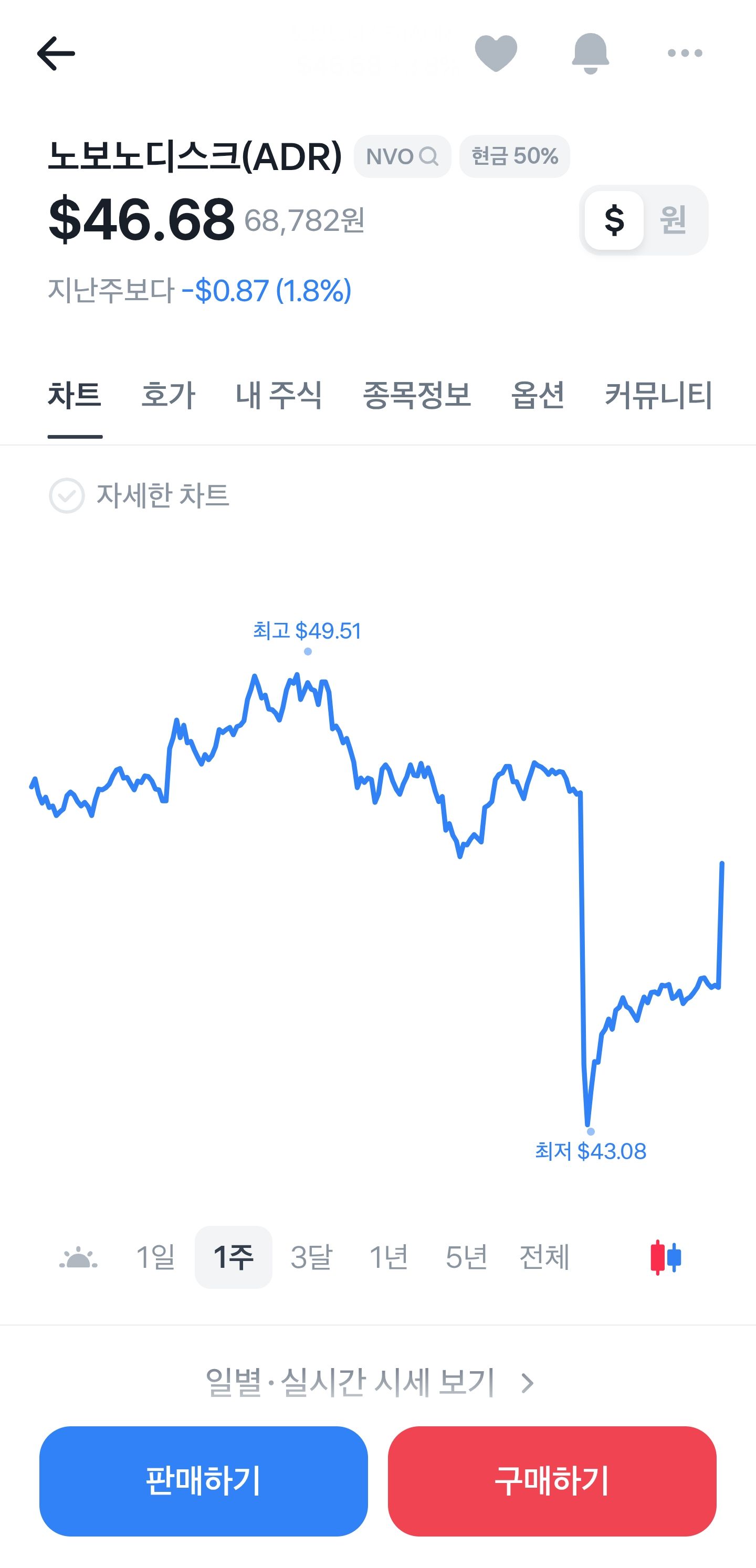
Task: Open the three-dot overflow menu
Action: point(685,54)
